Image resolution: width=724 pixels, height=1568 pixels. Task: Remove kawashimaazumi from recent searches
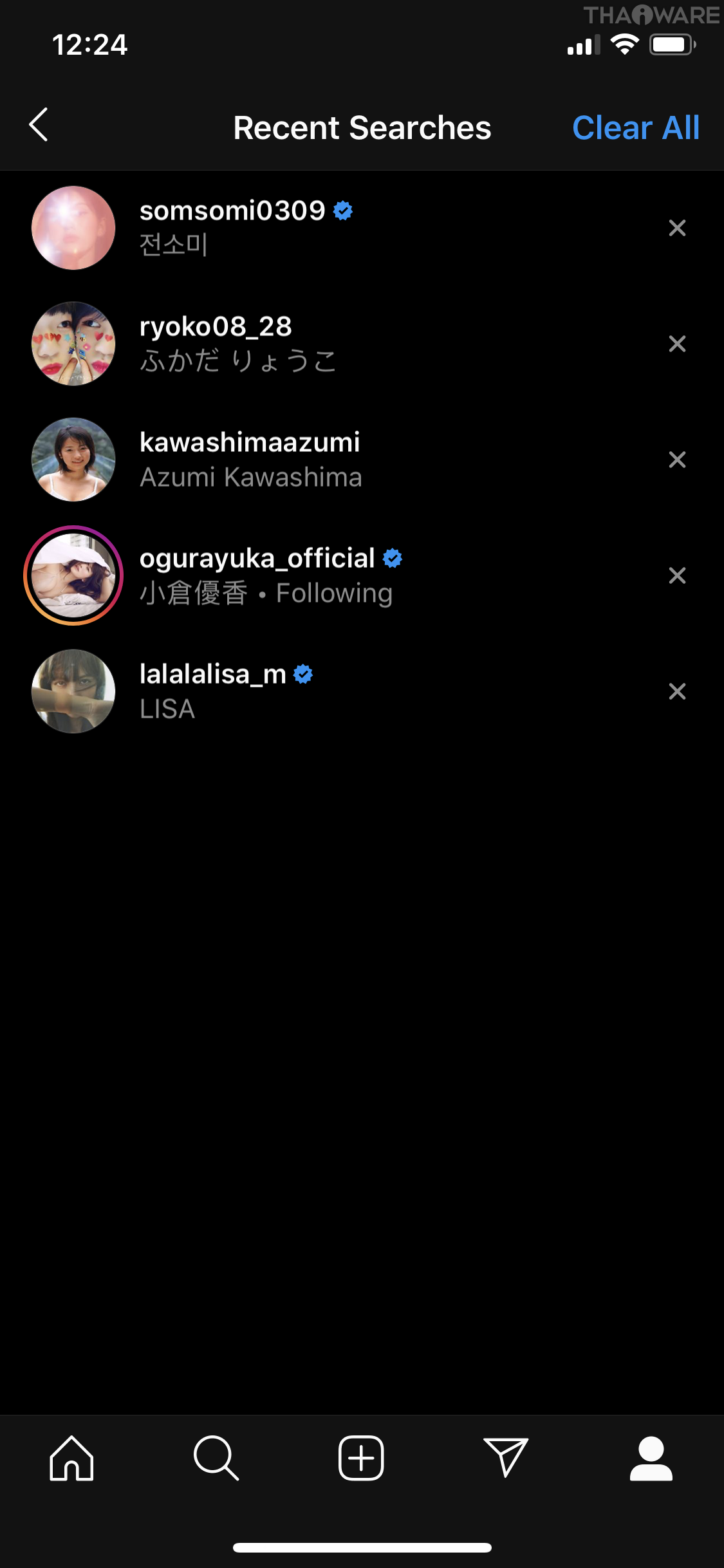(x=677, y=460)
